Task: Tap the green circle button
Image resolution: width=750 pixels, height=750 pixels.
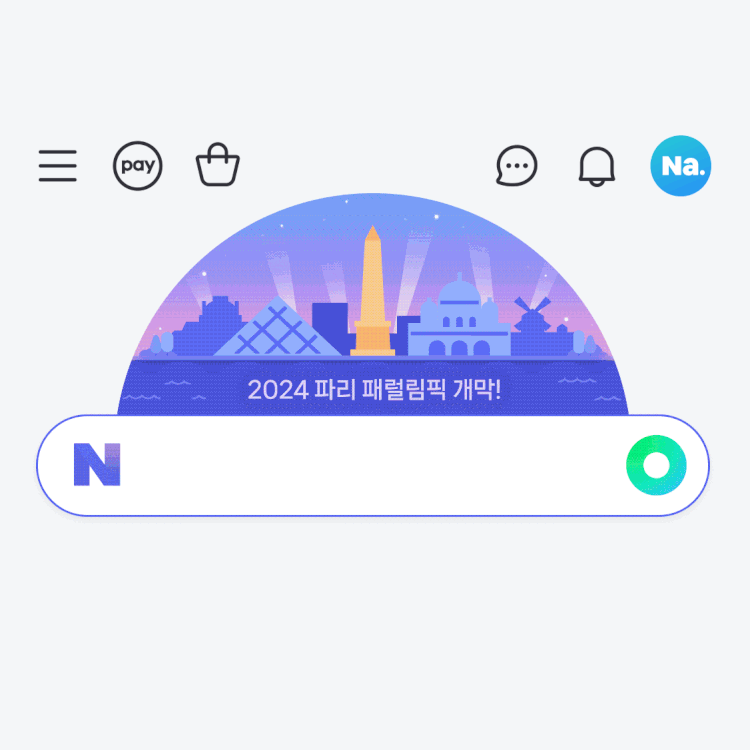Action: coord(656,465)
